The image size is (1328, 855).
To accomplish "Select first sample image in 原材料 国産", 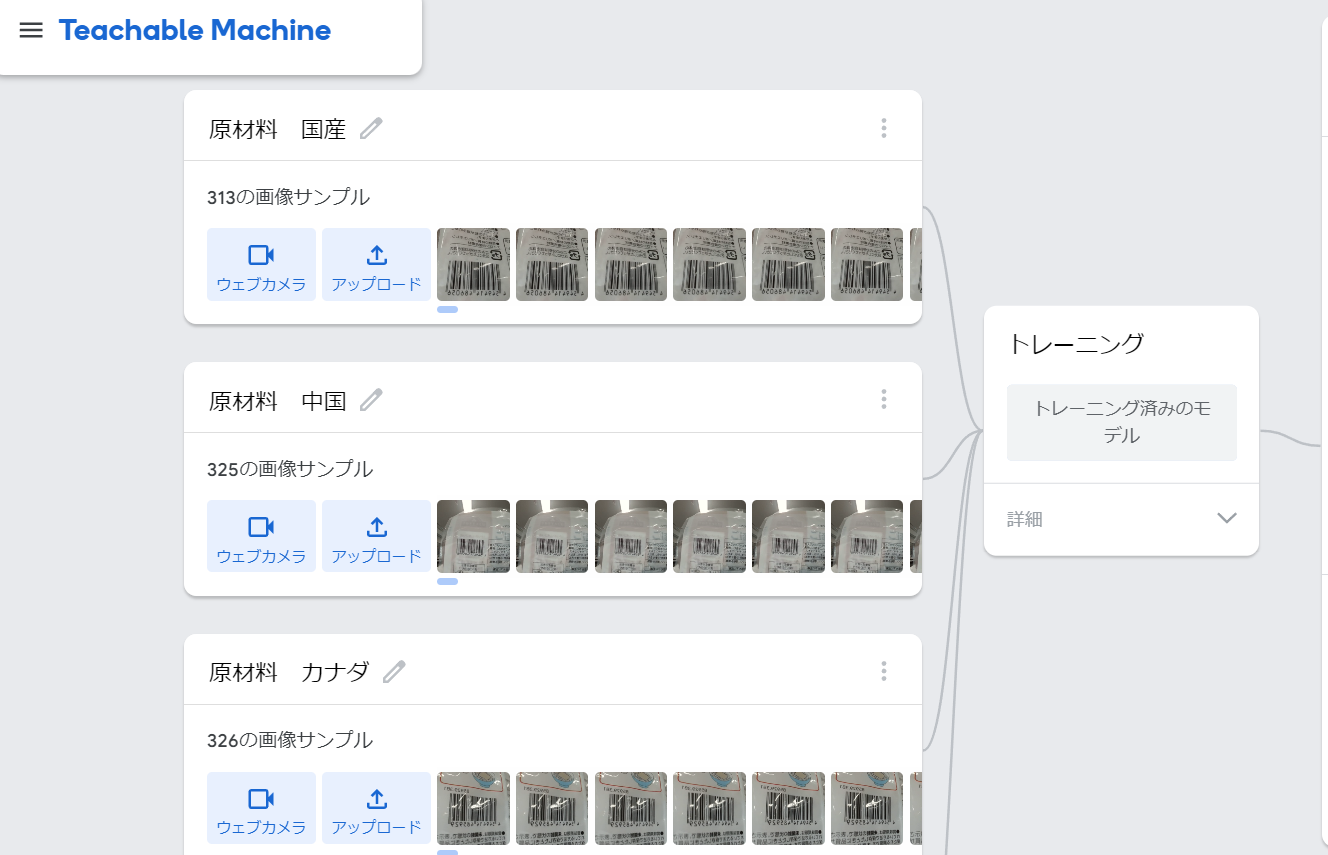I will point(473,264).
